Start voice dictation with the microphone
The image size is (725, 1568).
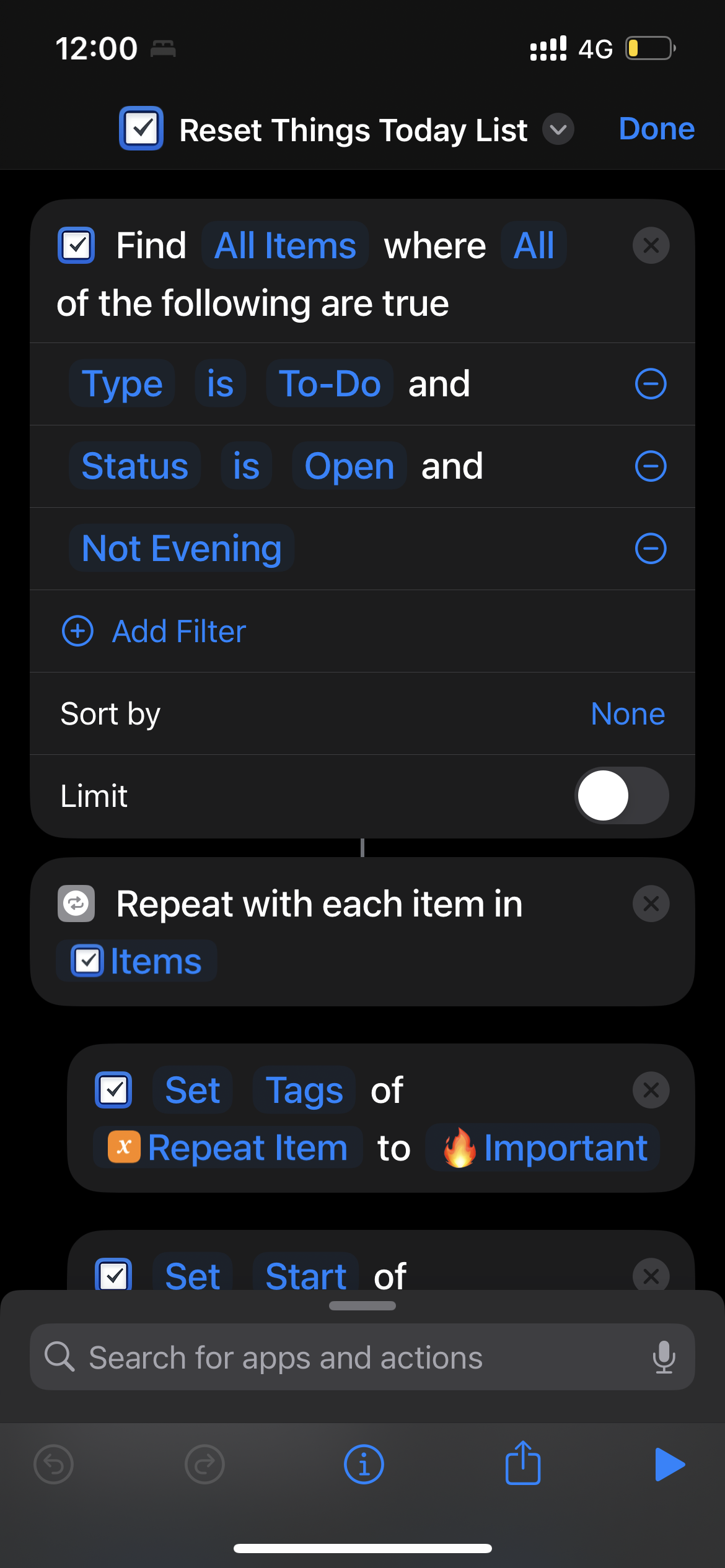tap(664, 1357)
